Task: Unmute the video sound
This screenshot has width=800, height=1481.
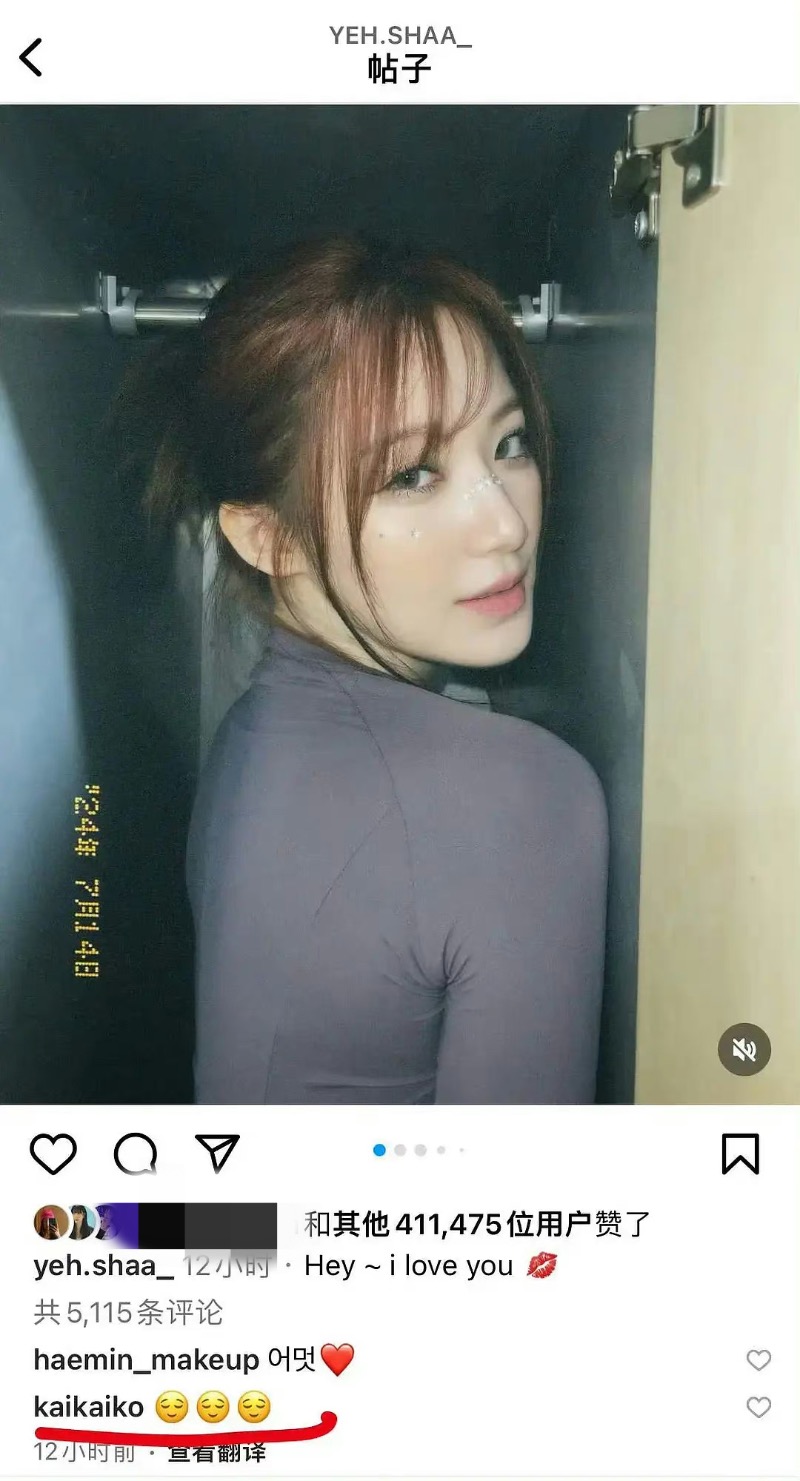Action: [x=744, y=1049]
